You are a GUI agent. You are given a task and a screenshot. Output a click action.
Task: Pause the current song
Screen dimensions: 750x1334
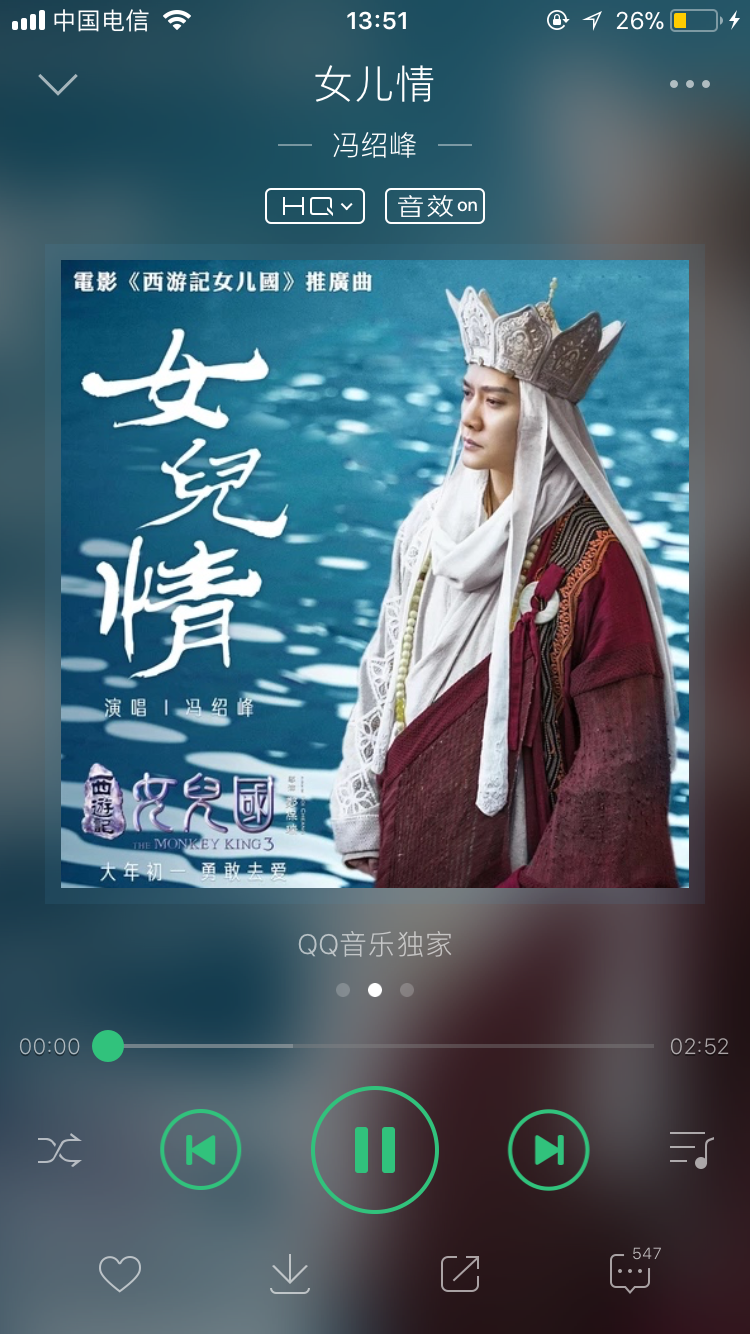375,1150
